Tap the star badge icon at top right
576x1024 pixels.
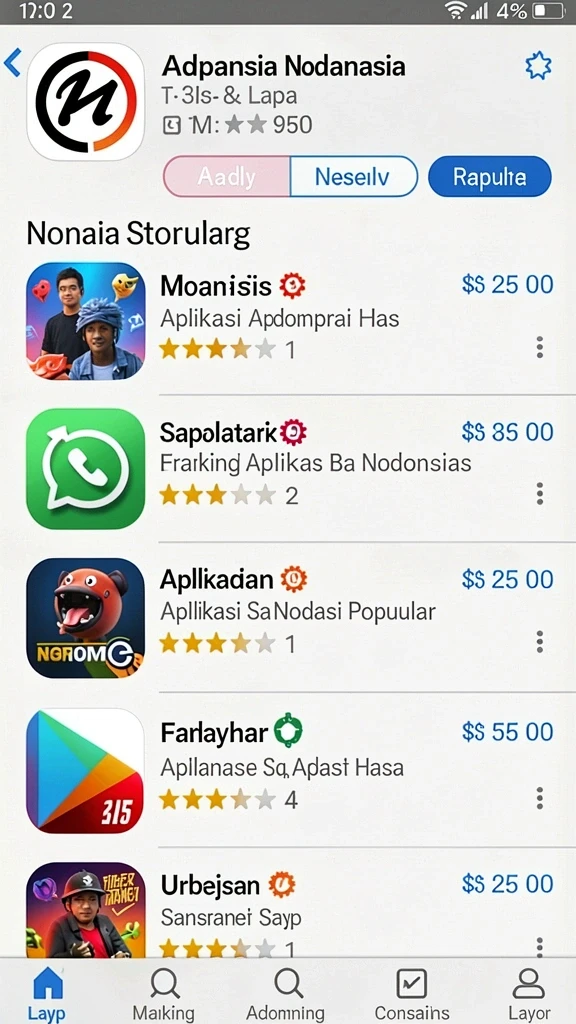point(538,66)
